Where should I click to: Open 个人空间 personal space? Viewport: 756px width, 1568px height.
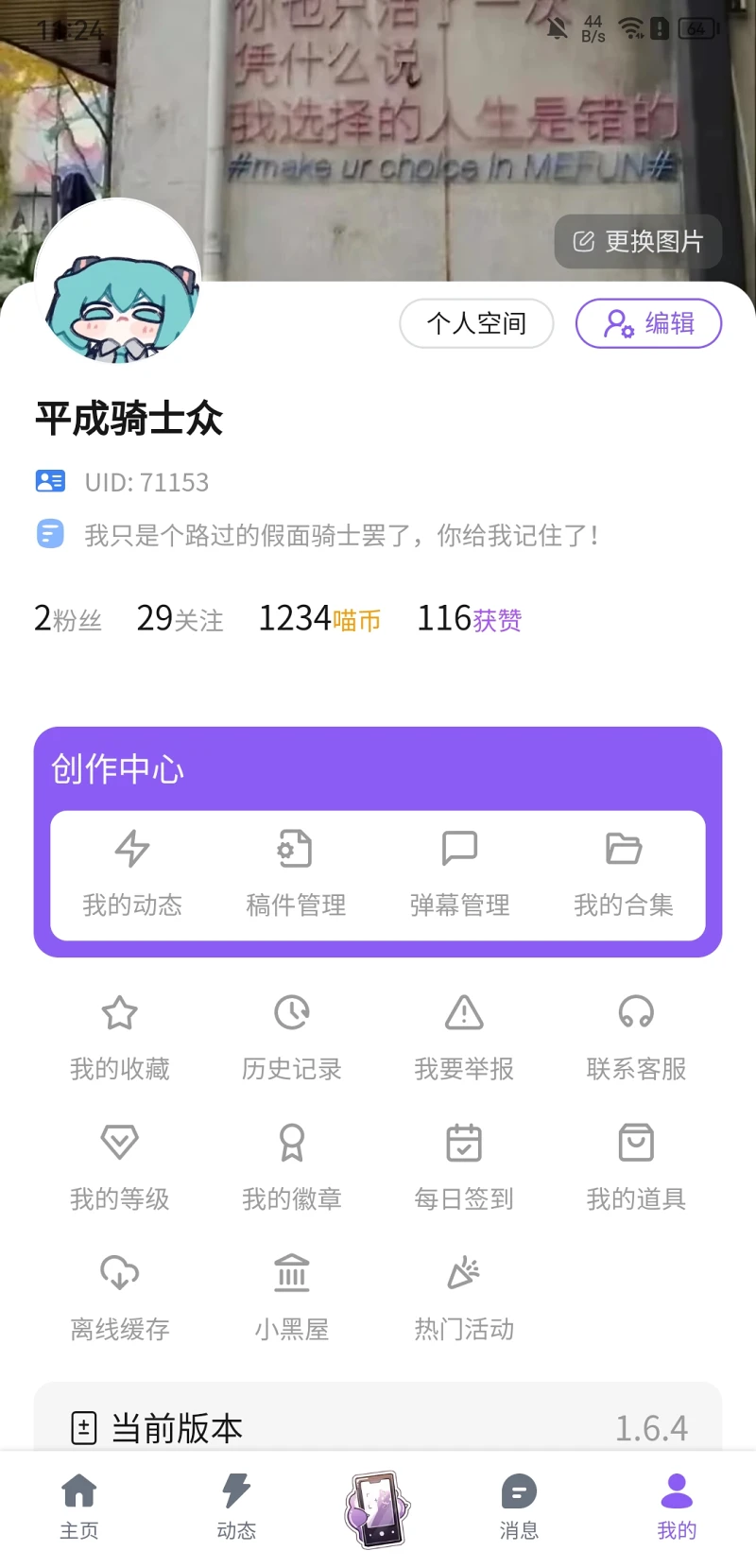click(x=476, y=323)
